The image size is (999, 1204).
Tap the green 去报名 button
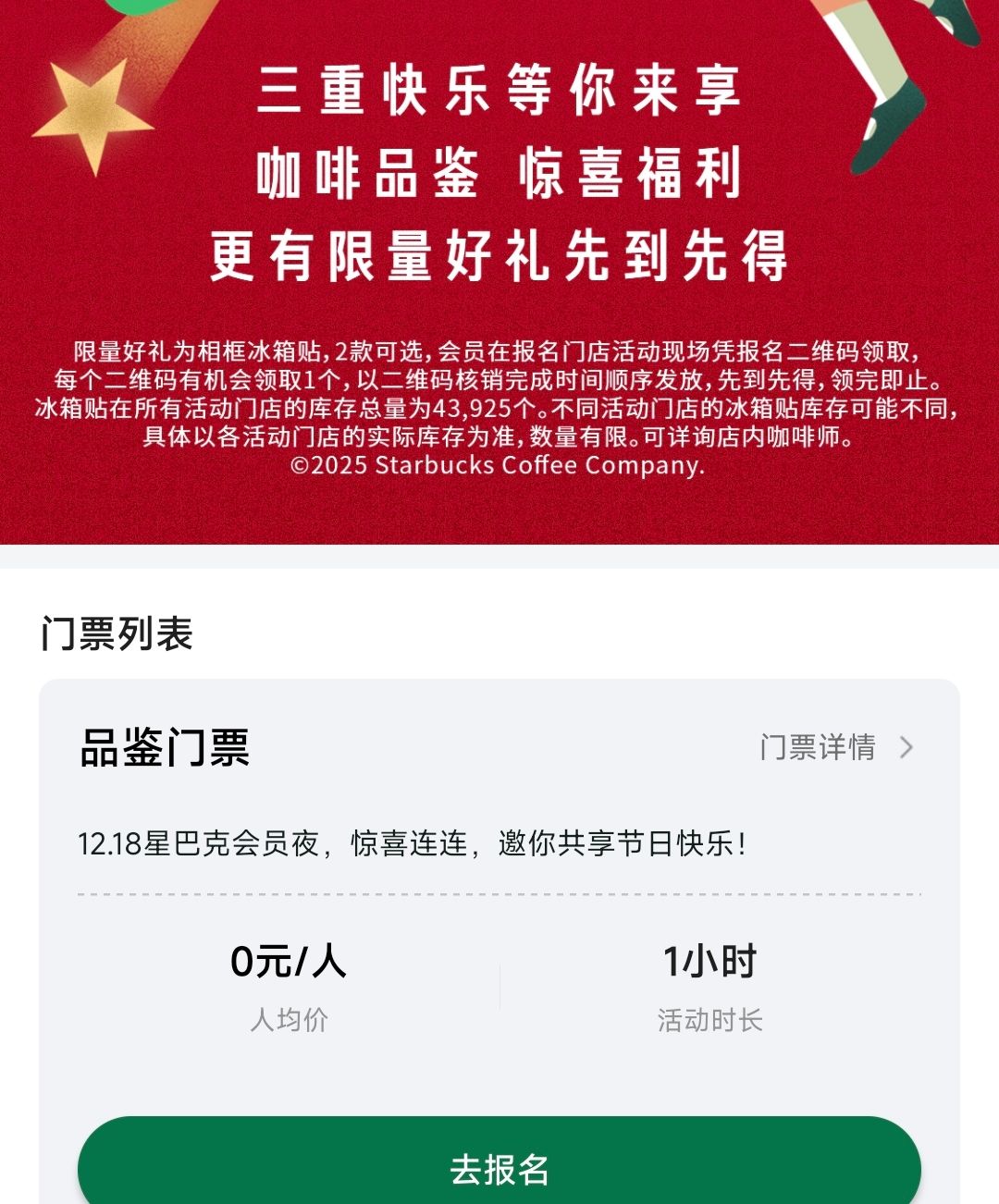(499, 1167)
